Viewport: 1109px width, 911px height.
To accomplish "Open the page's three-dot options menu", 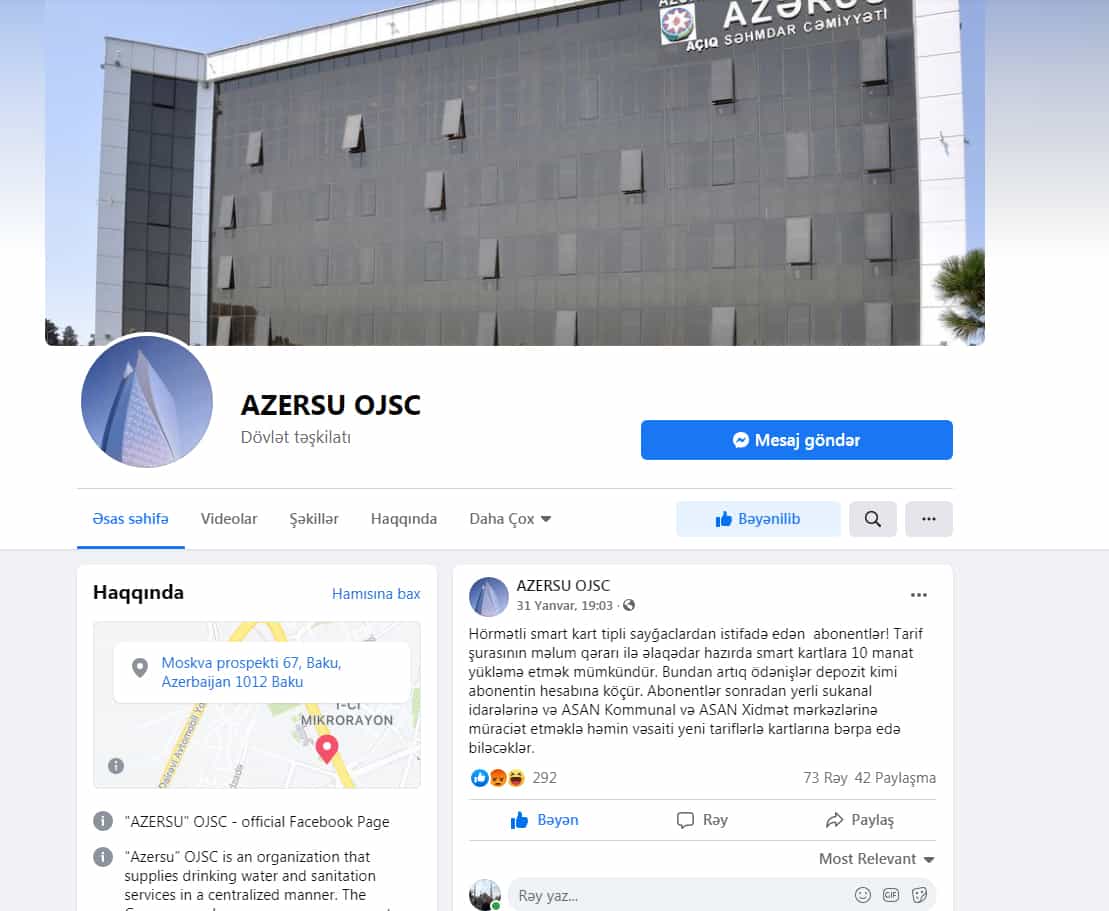I will click(x=928, y=519).
